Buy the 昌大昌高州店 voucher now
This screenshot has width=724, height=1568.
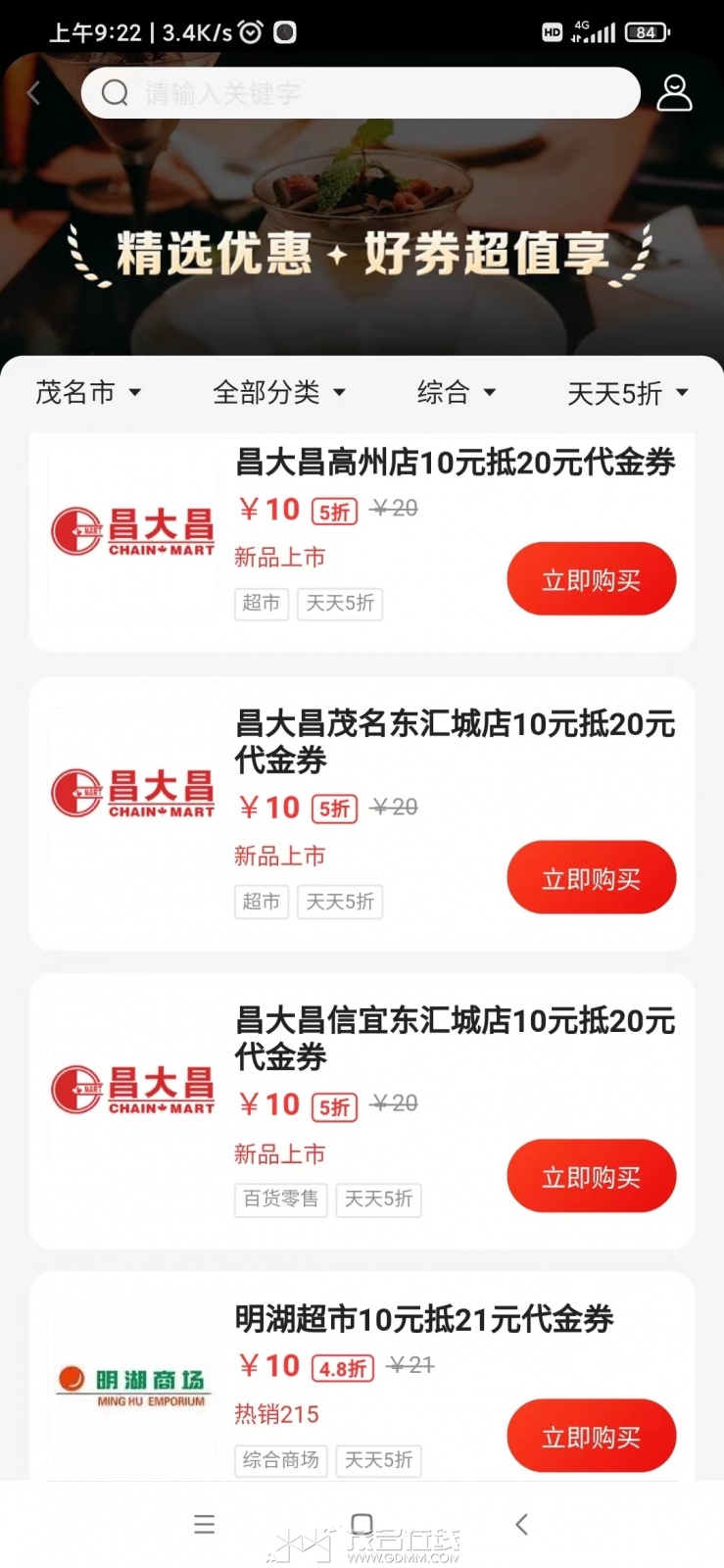[591, 579]
